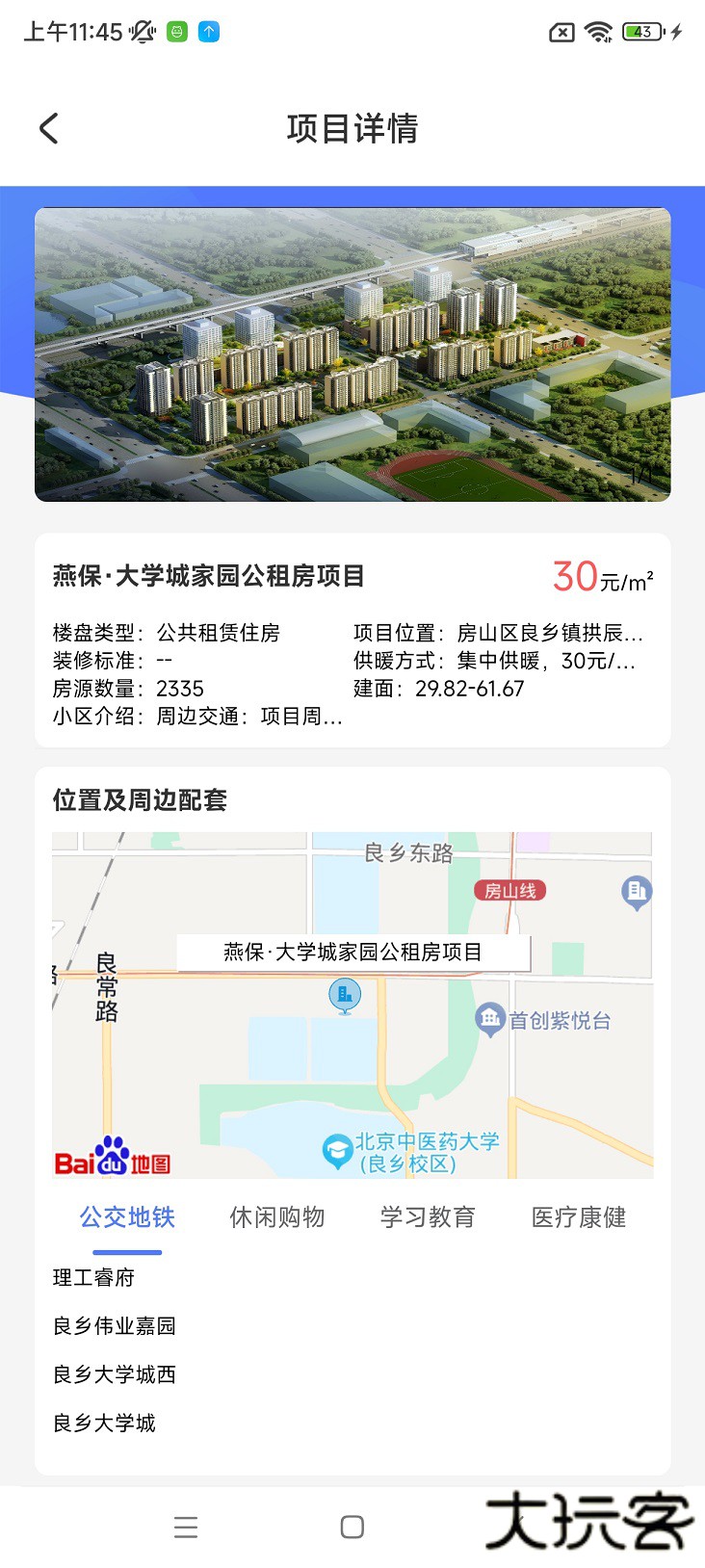The width and height of the screenshot is (705, 1568).
Task: Click the building marker icon near the map's top right
Action: [636, 893]
